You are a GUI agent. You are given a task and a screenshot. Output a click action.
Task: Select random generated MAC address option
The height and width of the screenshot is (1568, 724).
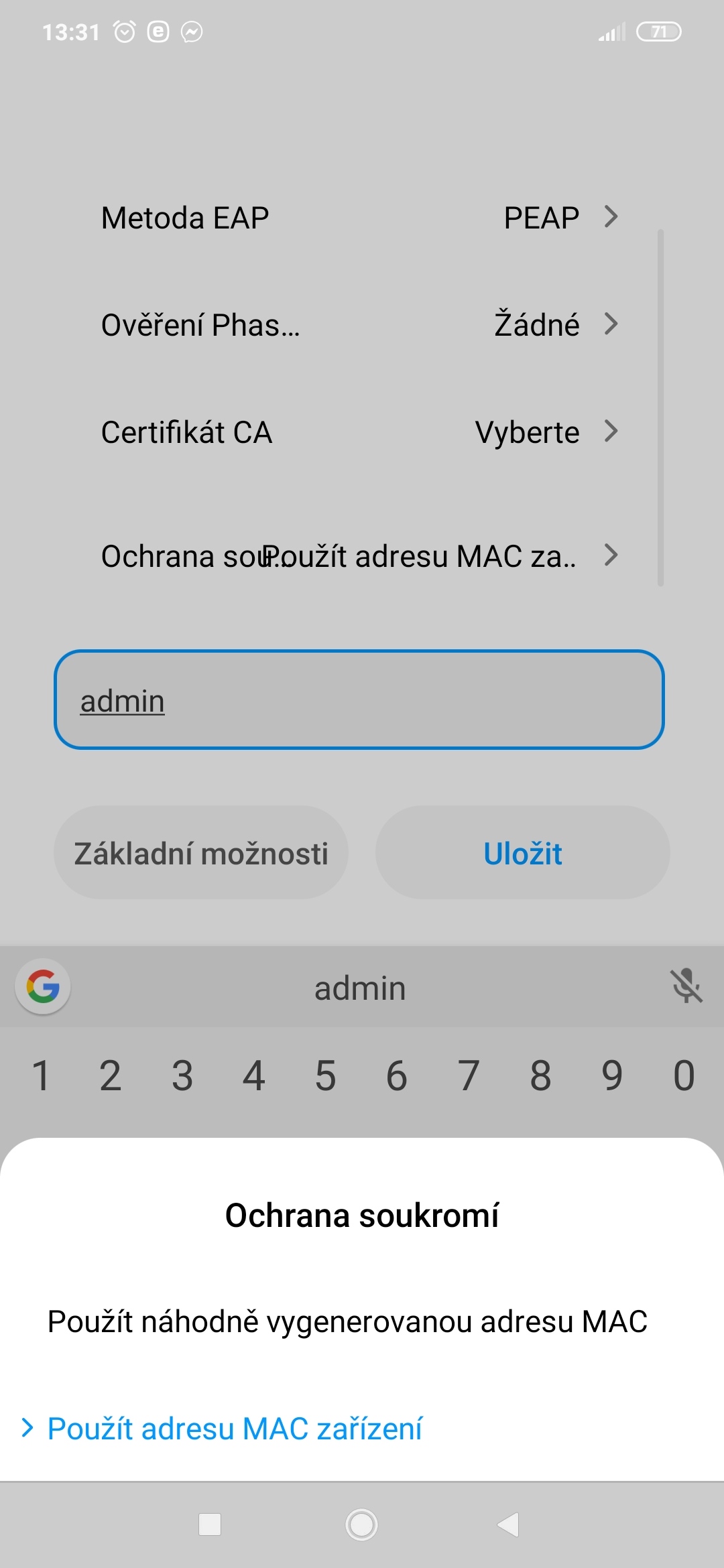click(x=347, y=1321)
